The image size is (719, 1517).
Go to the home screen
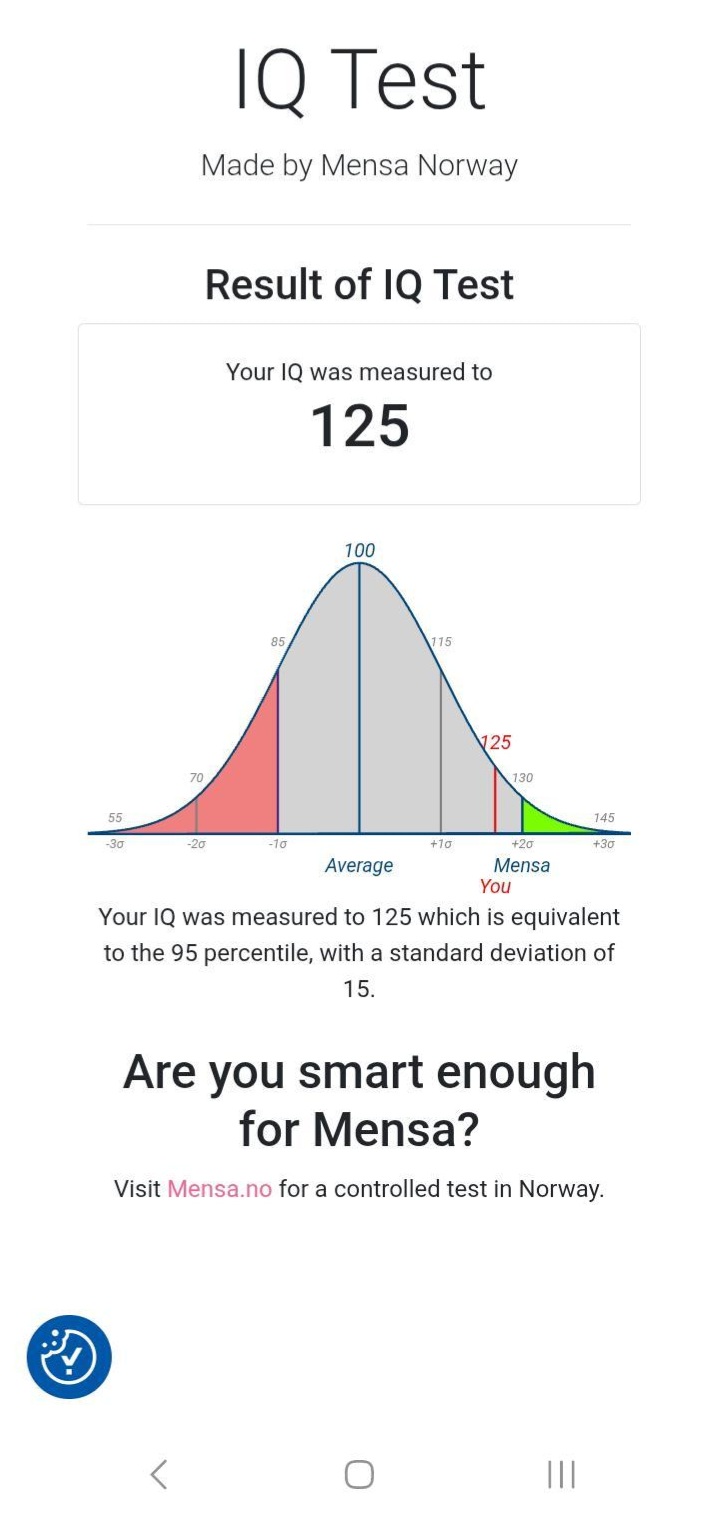[x=359, y=1474]
